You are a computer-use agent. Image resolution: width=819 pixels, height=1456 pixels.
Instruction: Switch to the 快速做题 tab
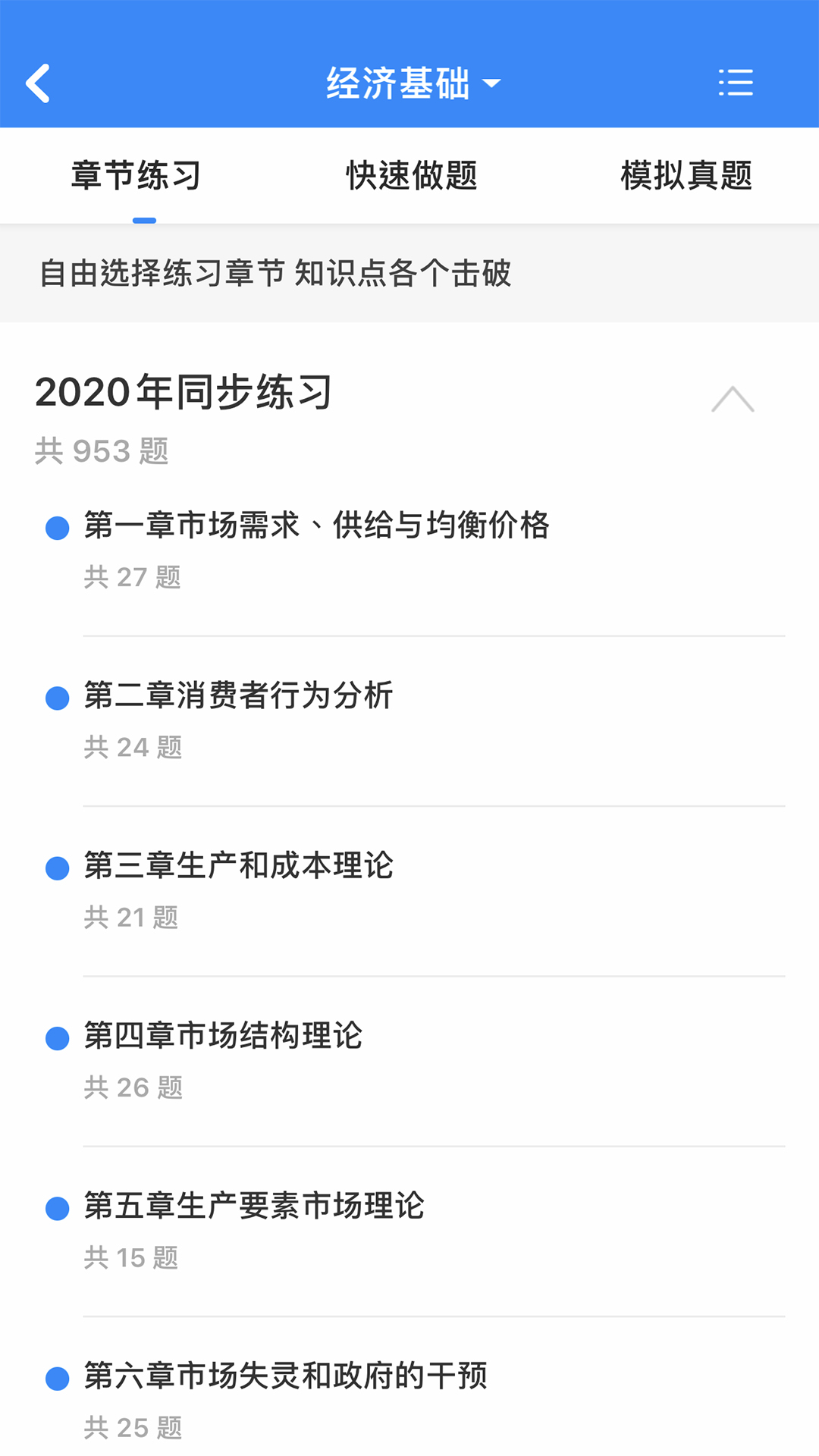tap(411, 176)
